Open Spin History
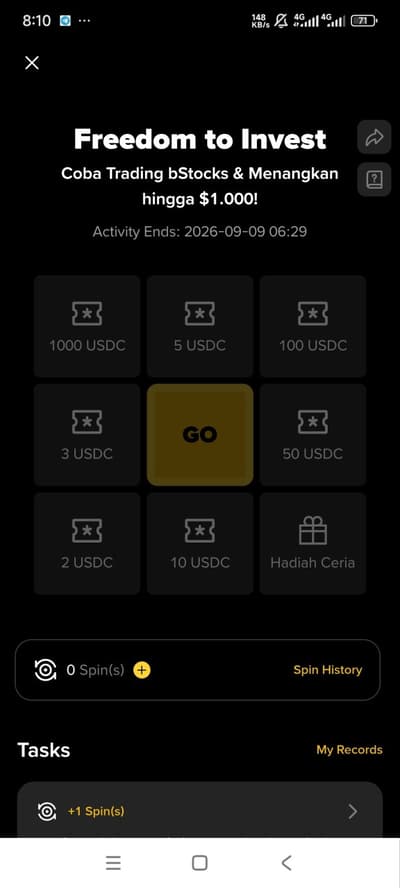Image resolution: width=400 pixels, height=888 pixels. pos(327,670)
